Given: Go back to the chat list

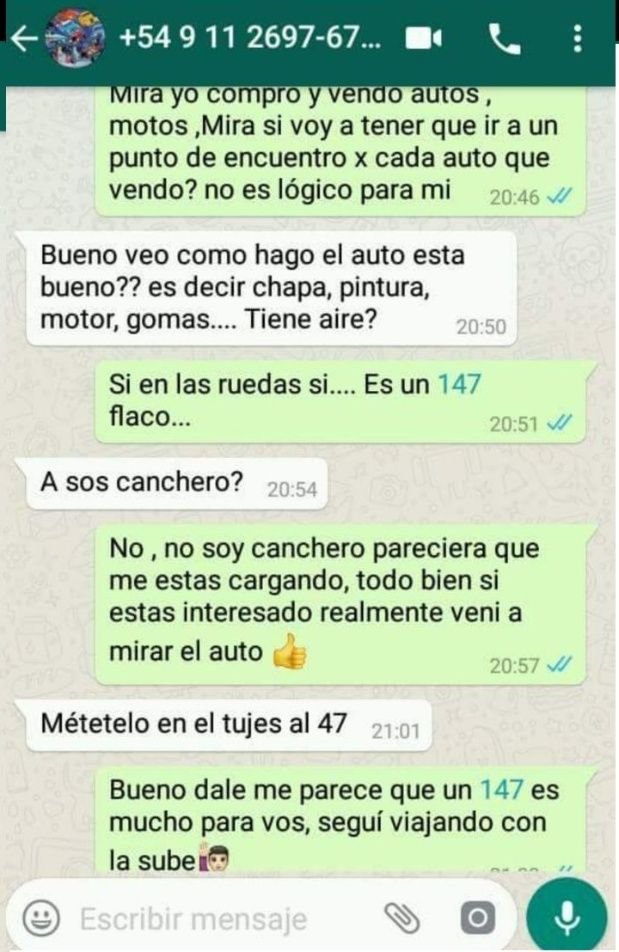Looking at the screenshot, I should [x=24, y=40].
